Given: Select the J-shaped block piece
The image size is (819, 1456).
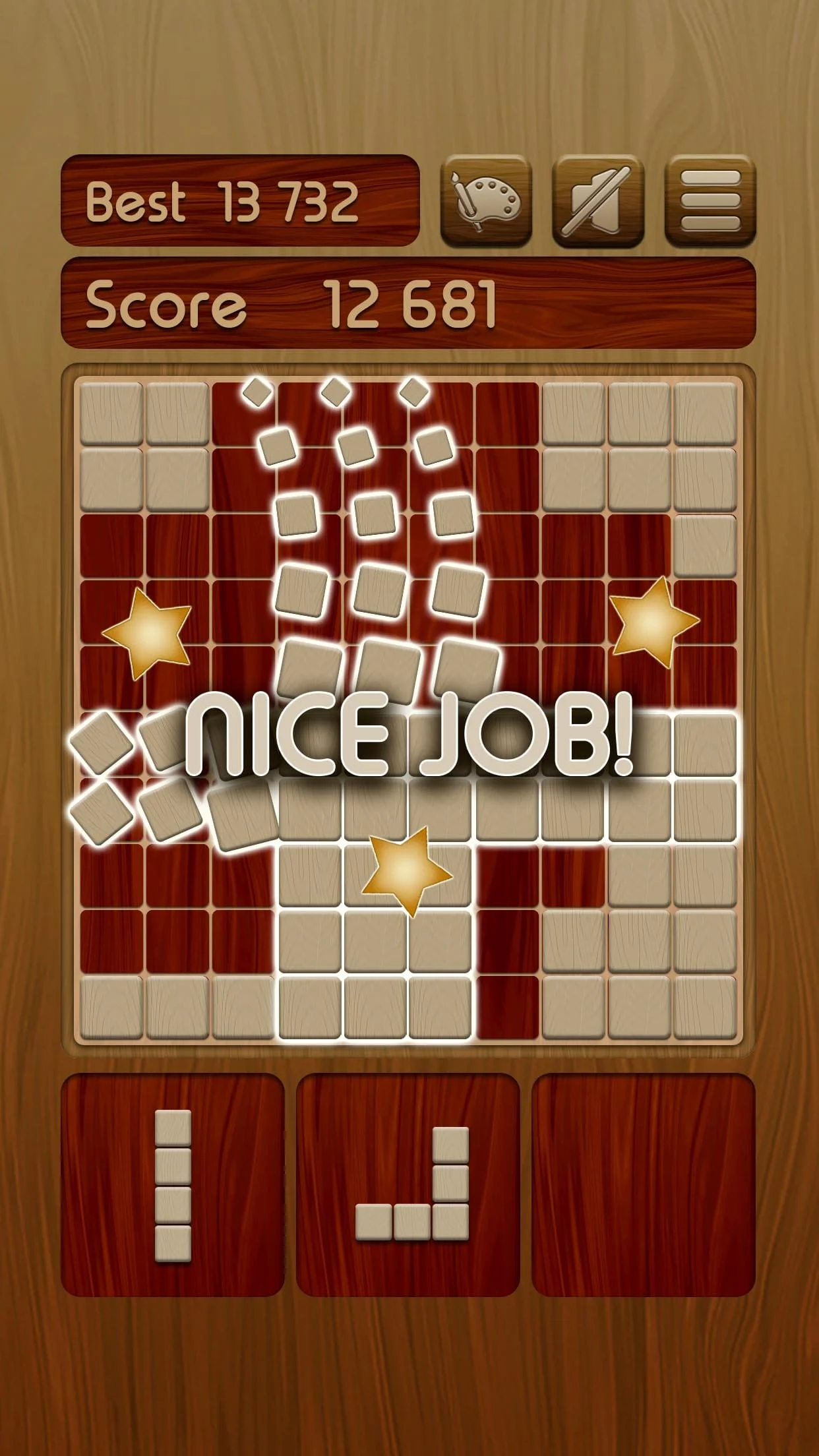Looking at the screenshot, I should point(413,1184).
